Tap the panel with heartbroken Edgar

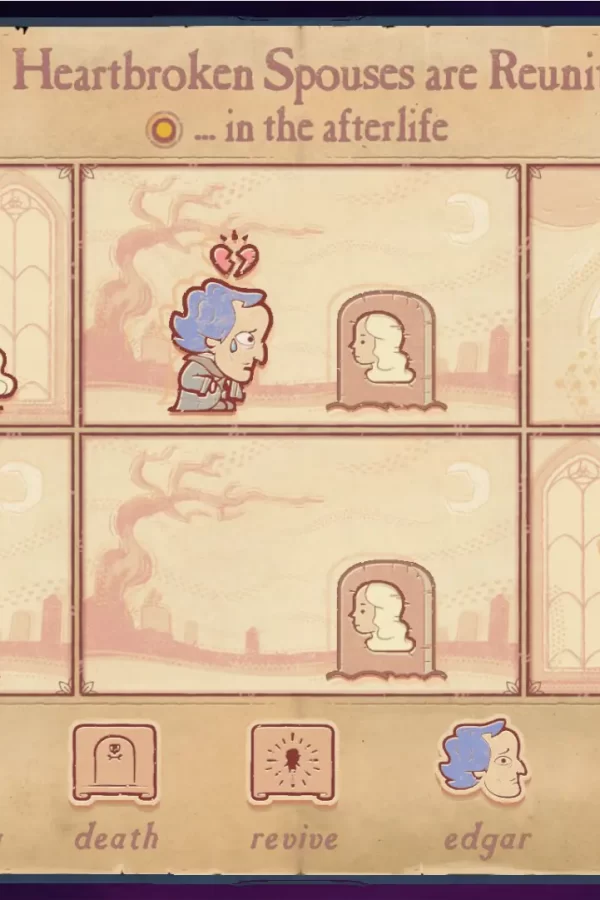[300, 295]
